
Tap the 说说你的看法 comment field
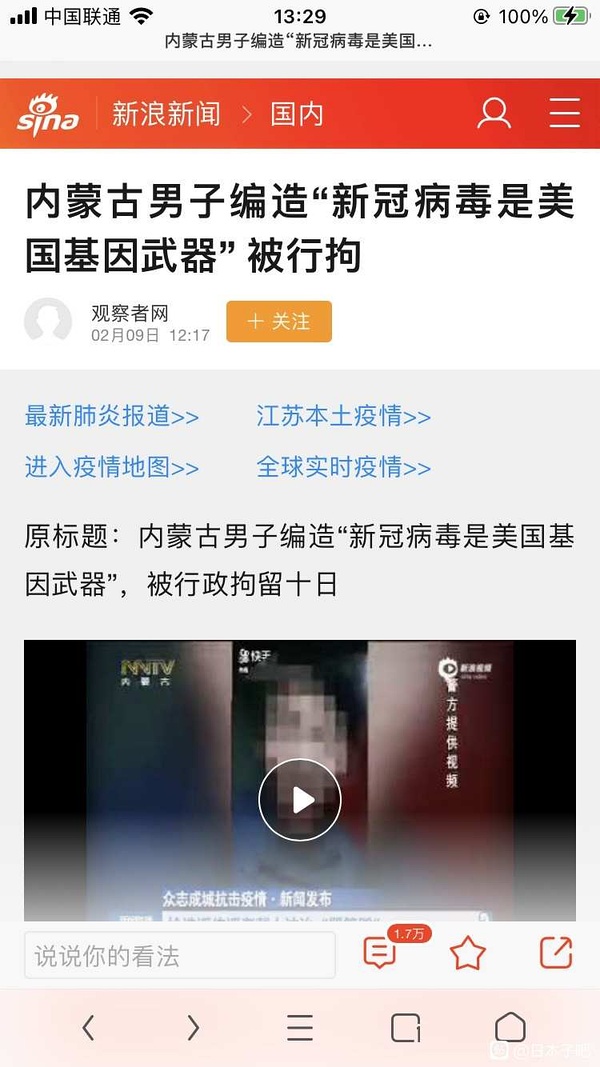click(180, 956)
